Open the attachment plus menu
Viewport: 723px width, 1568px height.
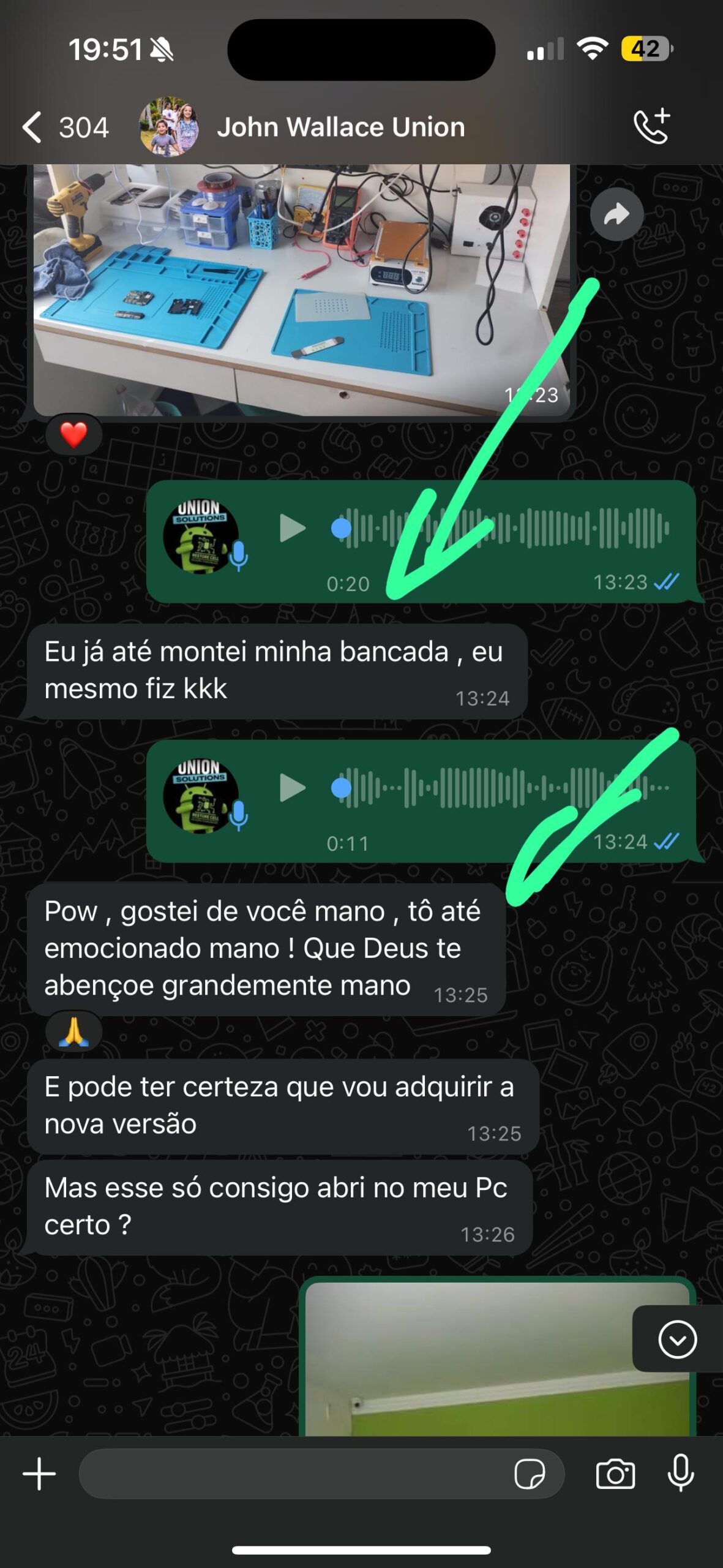click(x=39, y=1473)
